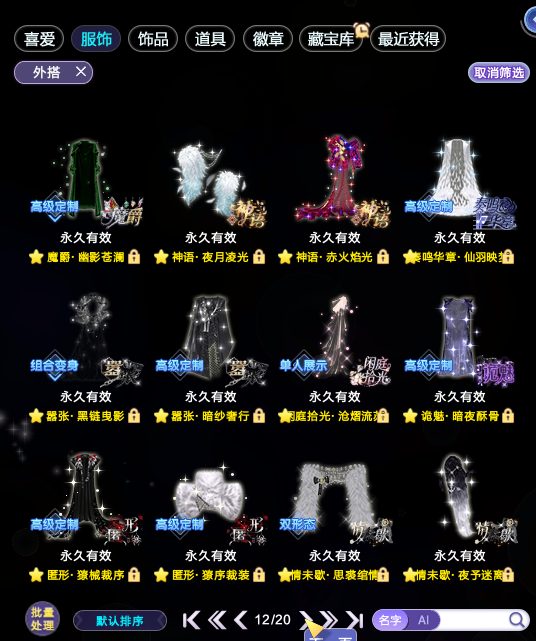This screenshot has height=641, width=536.
Task: Tap the magnifier search icon
Action: tap(517, 620)
